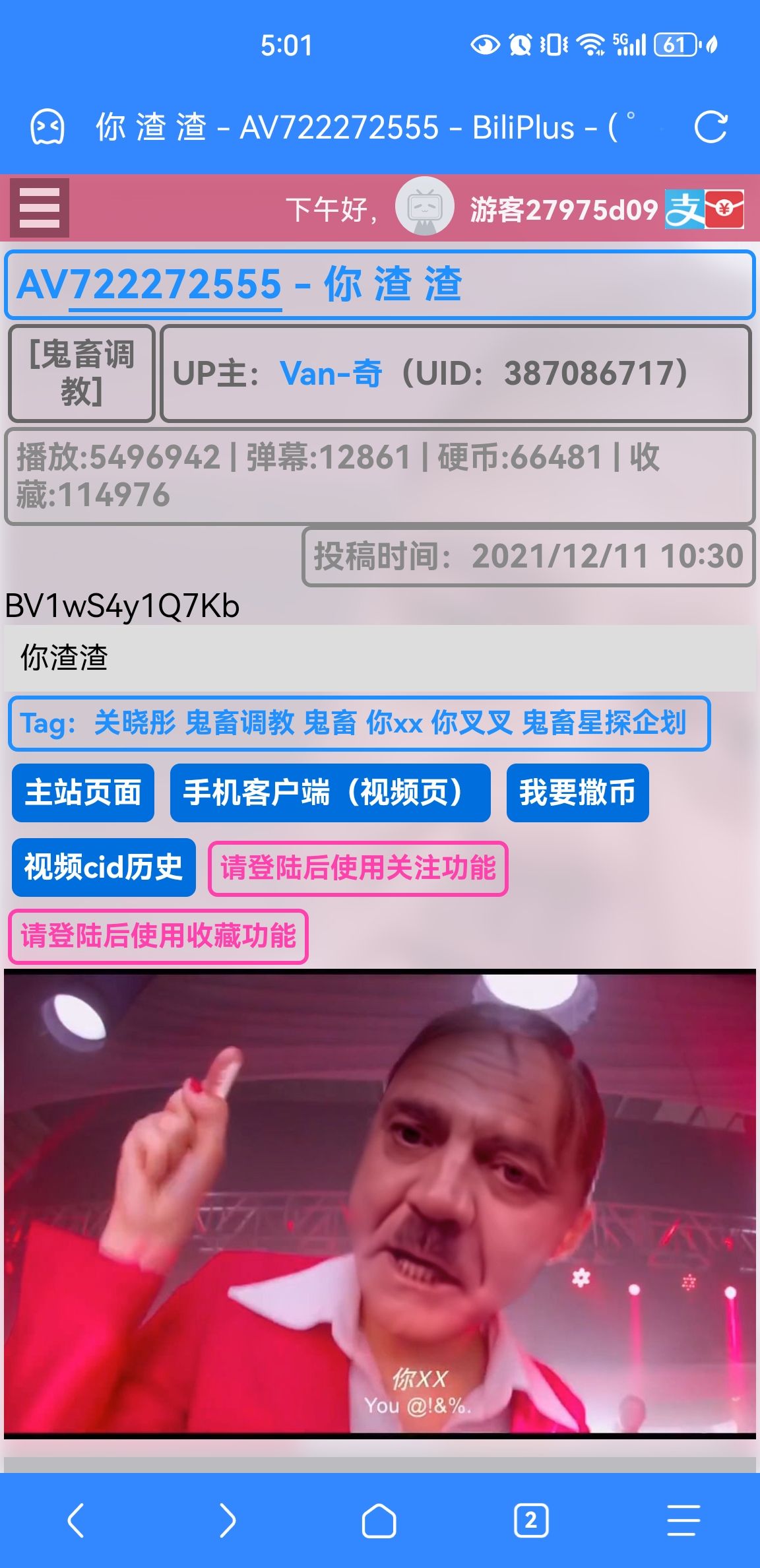The image size is (760, 1568).
Task: View 视频cid历史
Action: click(x=104, y=867)
